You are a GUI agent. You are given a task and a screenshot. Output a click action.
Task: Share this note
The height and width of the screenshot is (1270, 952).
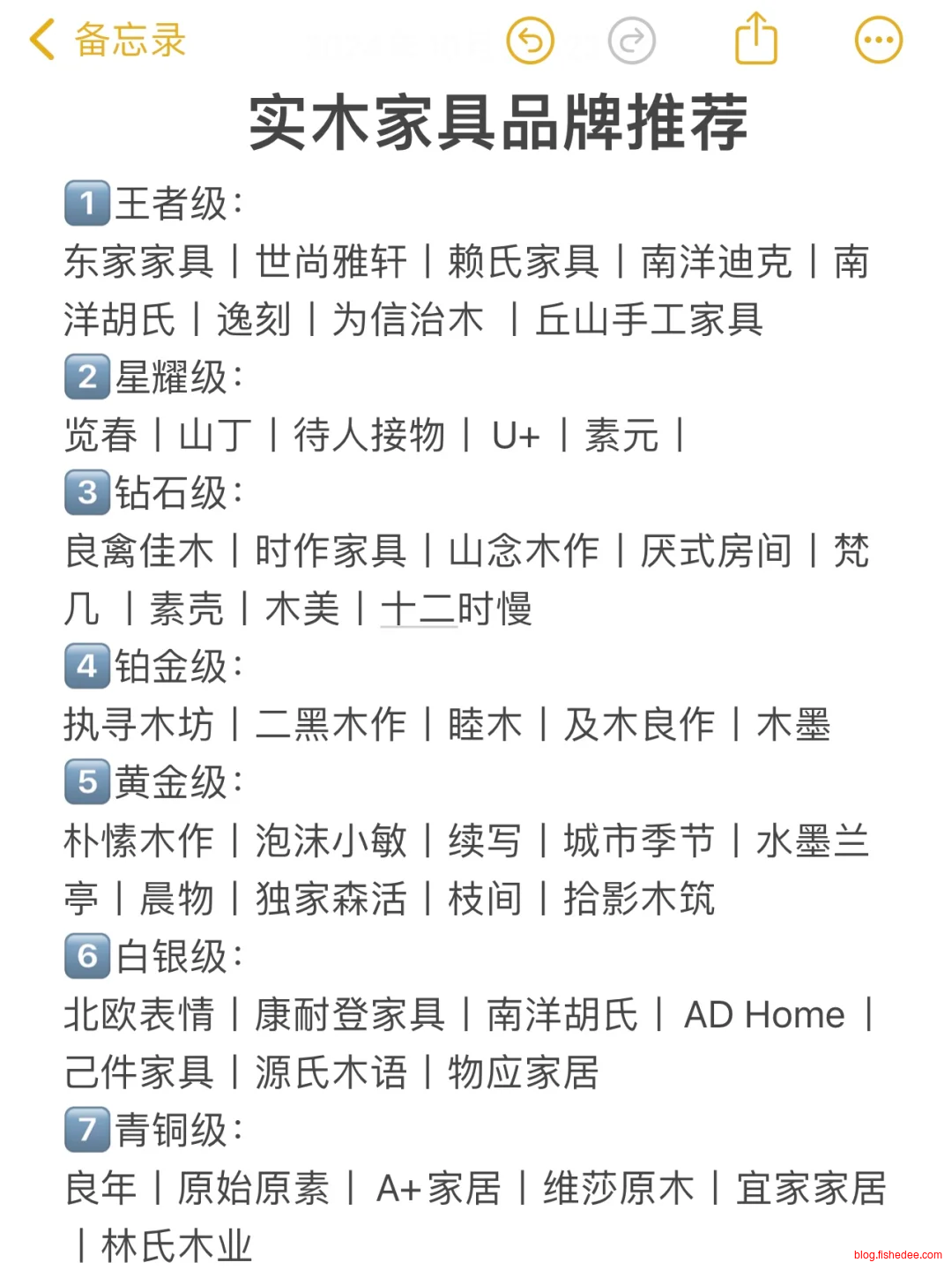pos(755,39)
